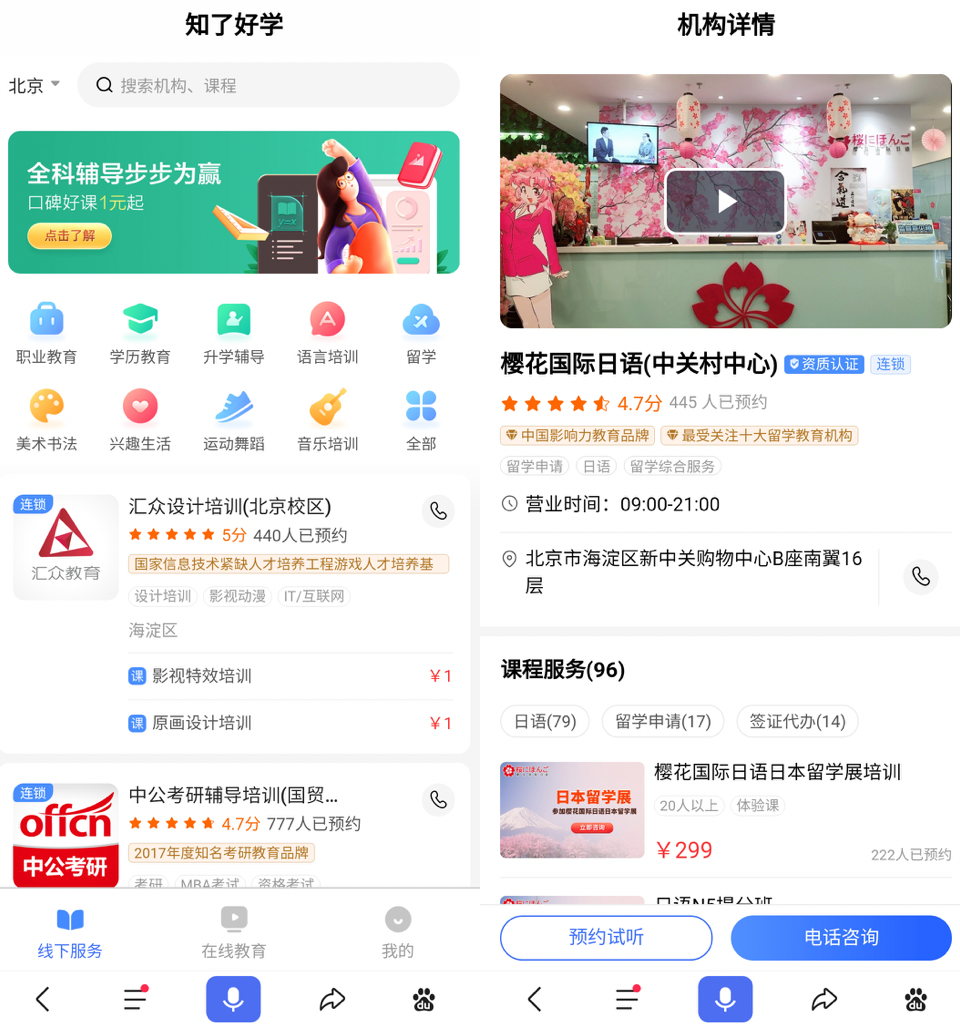Open the 留学 category icon
The width and height of the screenshot is (960, 1024).
(x=420, y=320)
